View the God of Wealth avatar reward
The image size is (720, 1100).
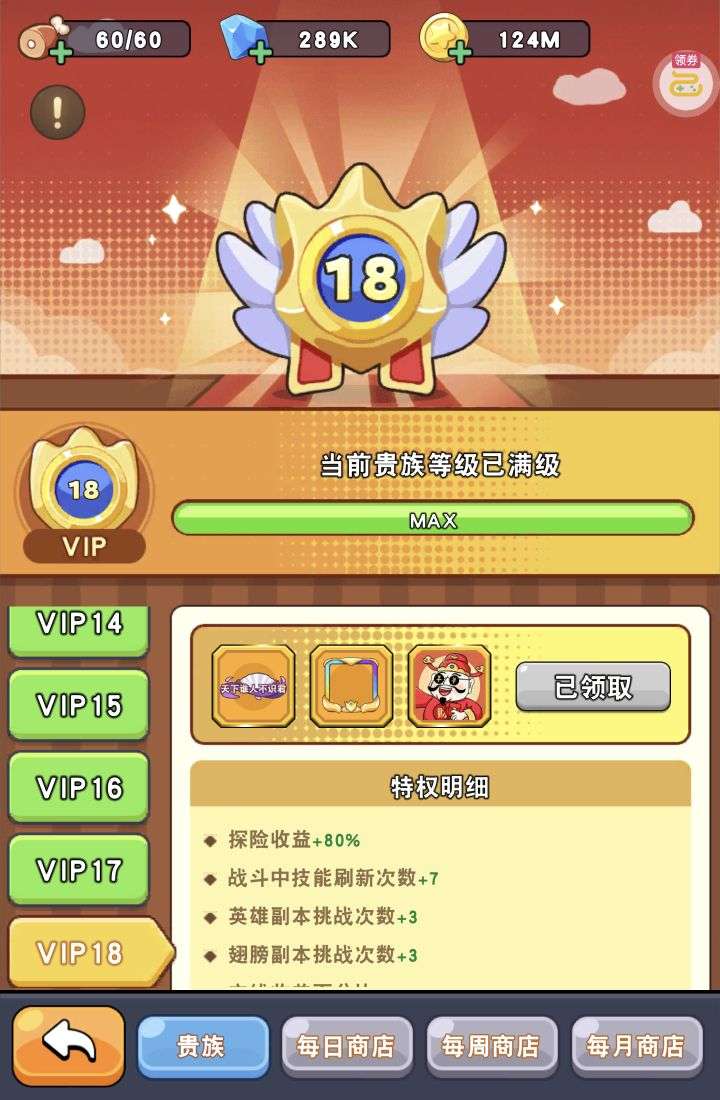pos(449,686)
